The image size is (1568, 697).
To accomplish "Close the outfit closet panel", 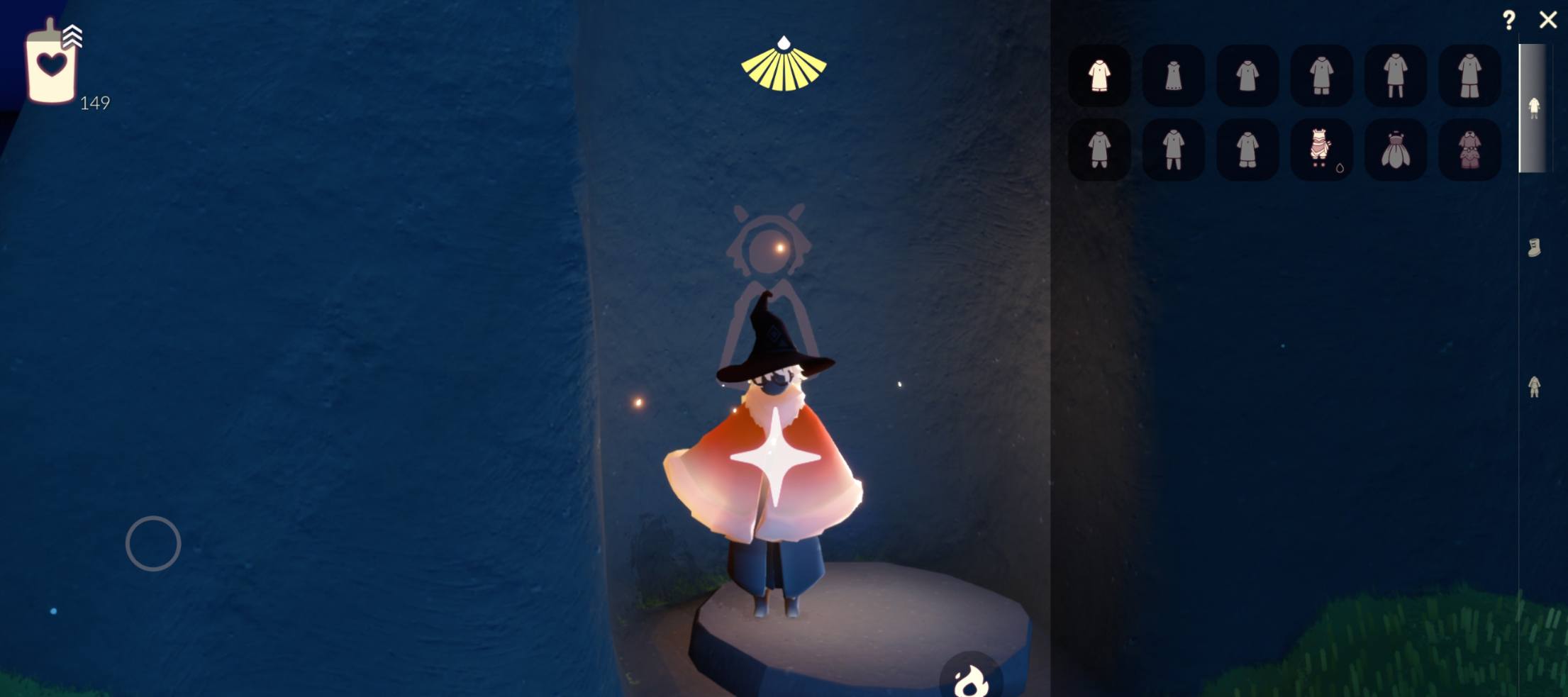I will [1548, 20].
